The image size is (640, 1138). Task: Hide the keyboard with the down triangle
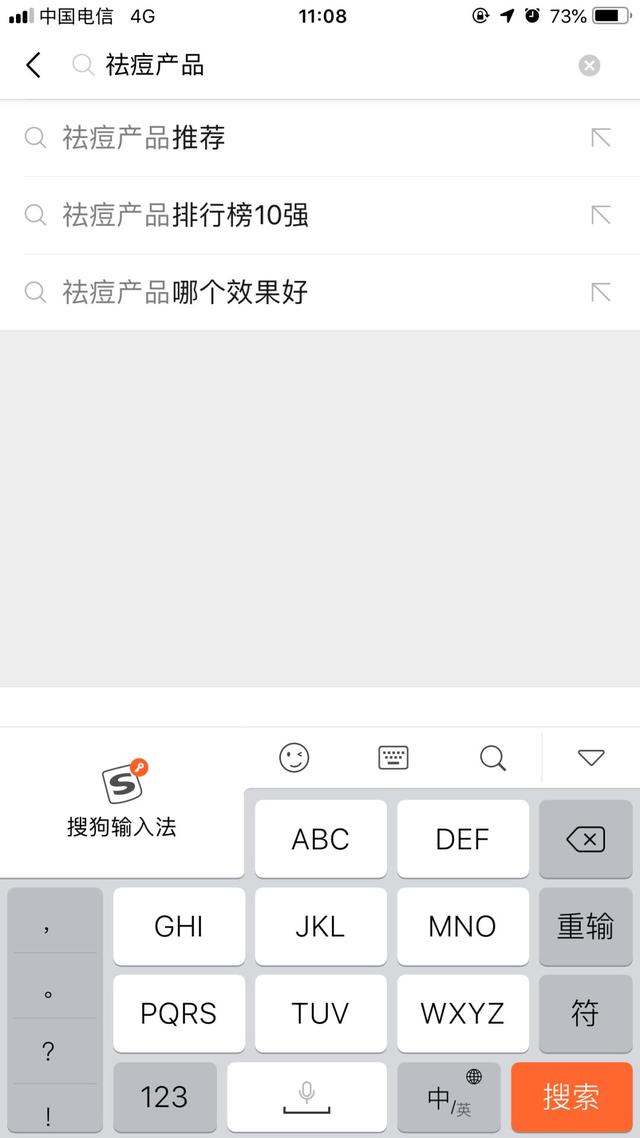591,758
